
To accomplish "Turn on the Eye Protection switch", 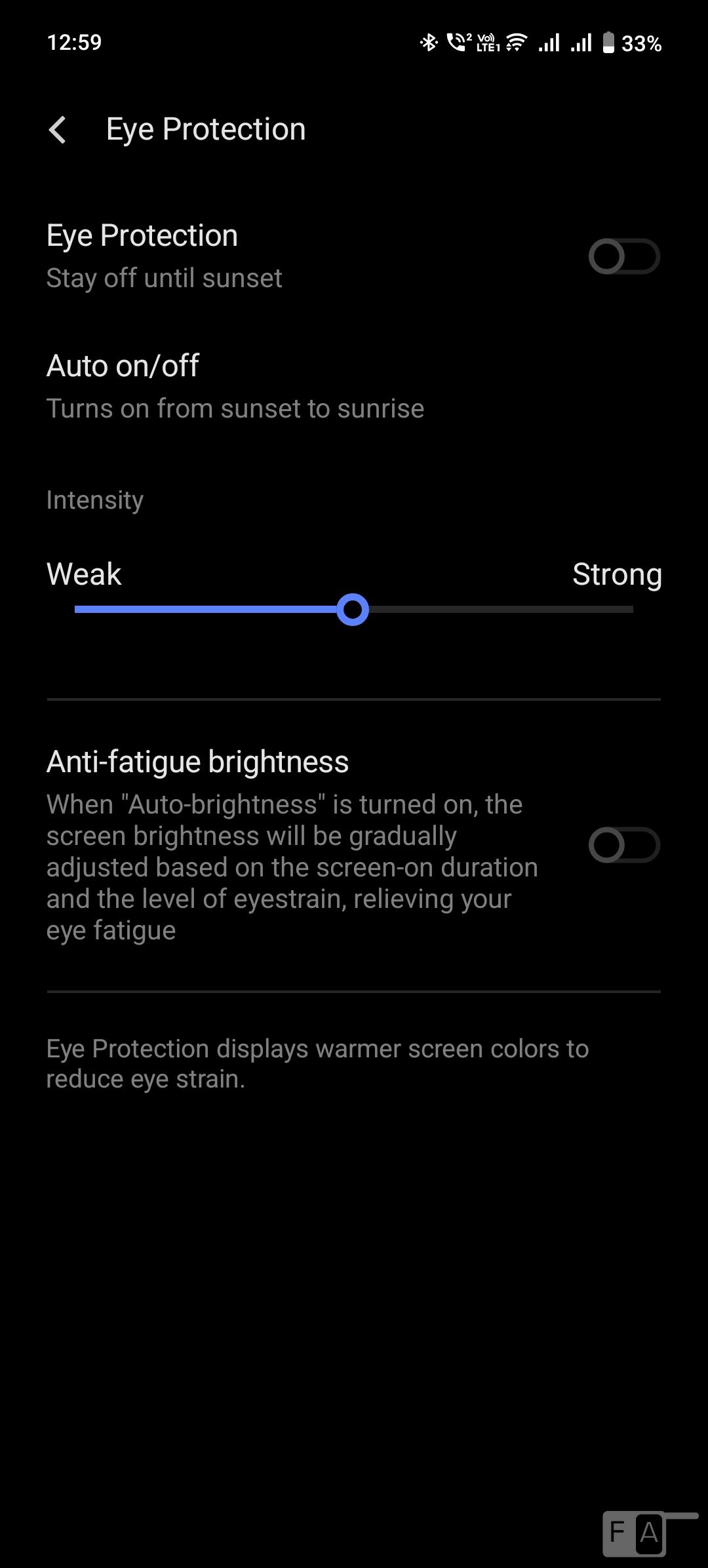I will click(623, 256).
